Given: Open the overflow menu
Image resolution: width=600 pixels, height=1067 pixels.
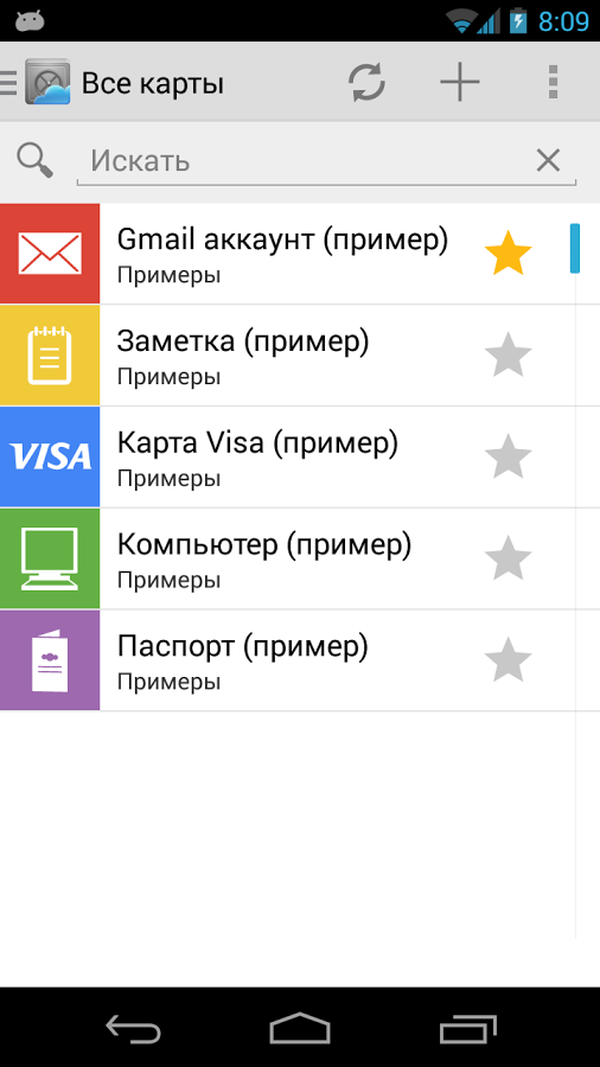Looking at the screenshot, I should click(x=552, y=82).
